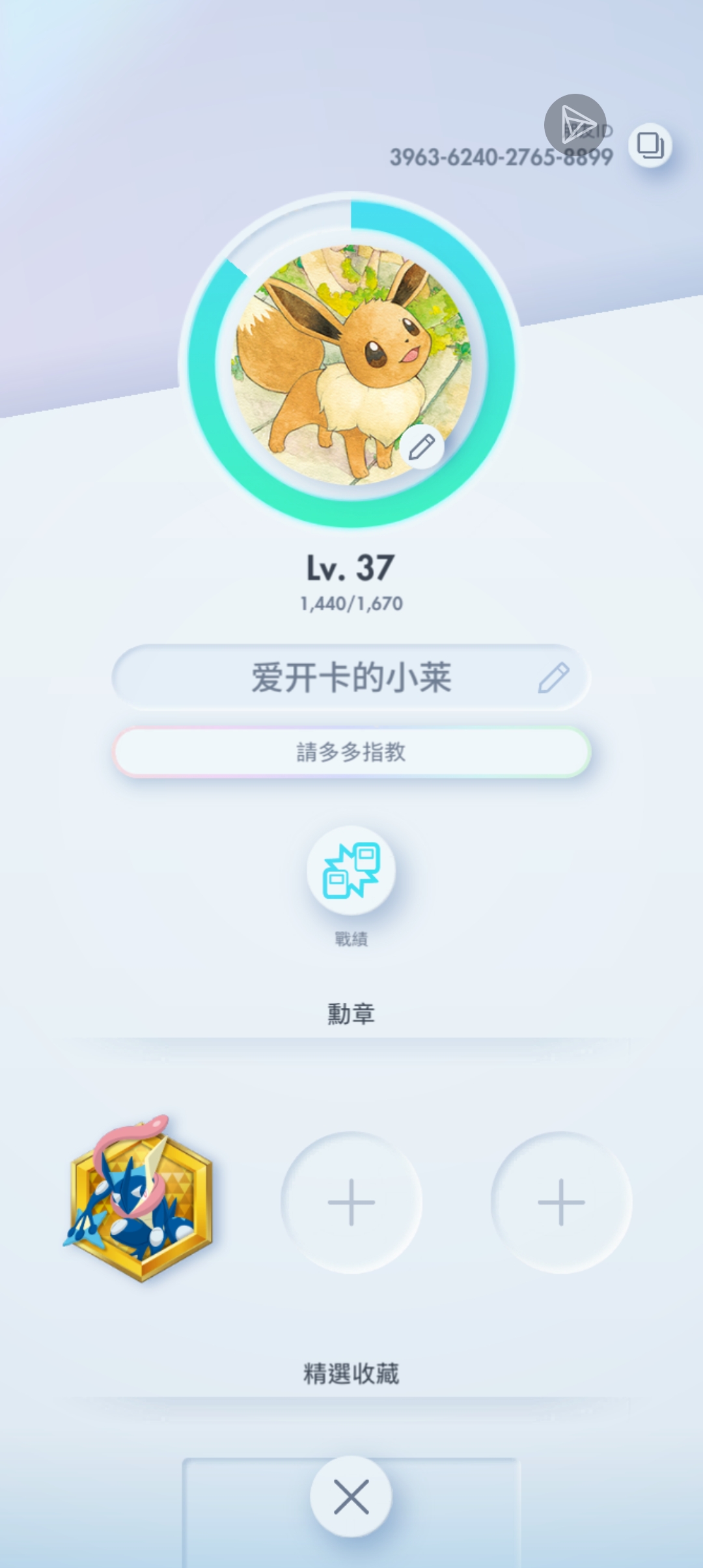Viewport: 703px width, 1568px height.
Task: Change the 請多多指教 greeting message
Action: (351, 752)
